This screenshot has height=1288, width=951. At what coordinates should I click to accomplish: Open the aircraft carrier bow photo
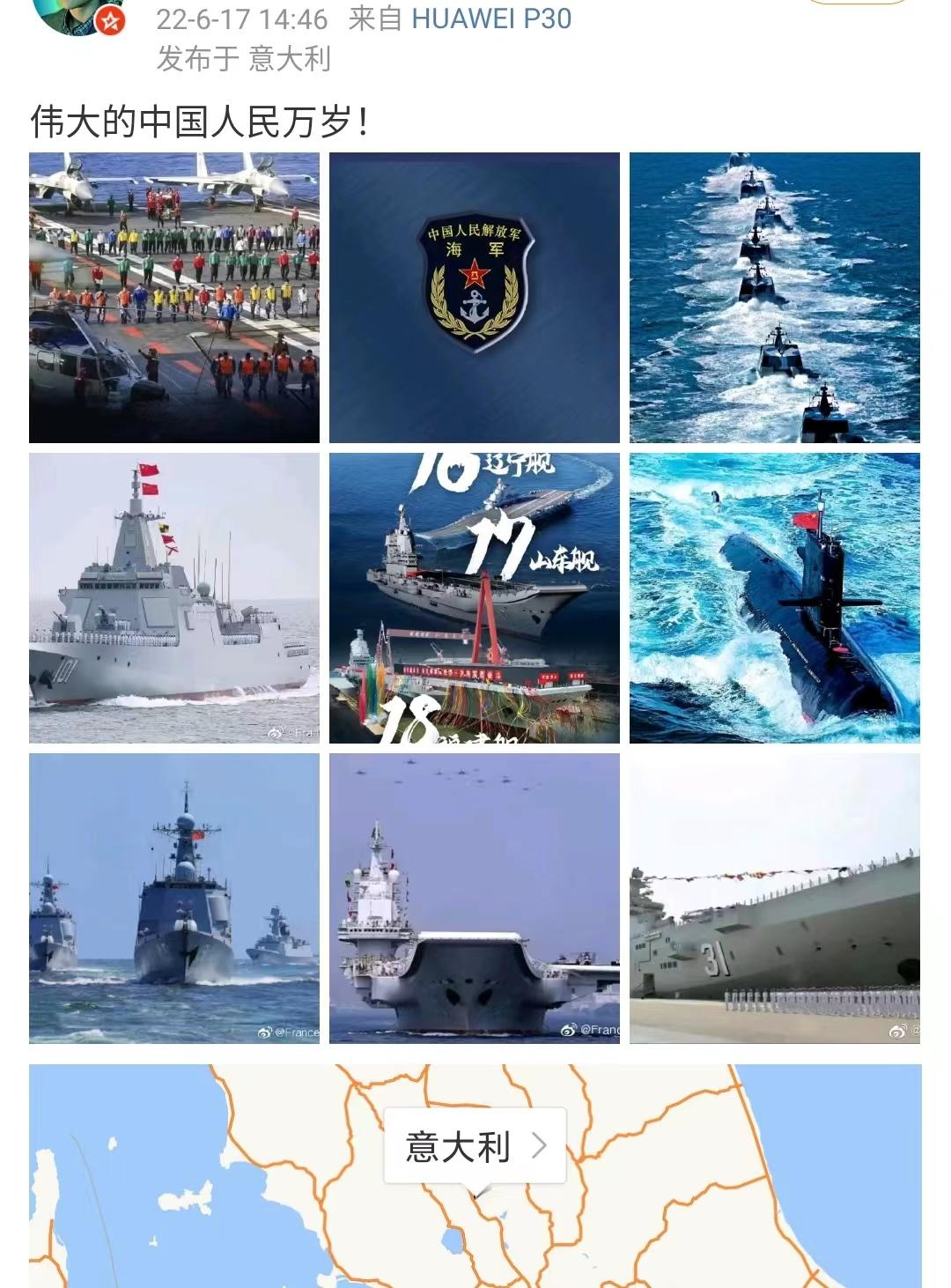tap(475, 899)
